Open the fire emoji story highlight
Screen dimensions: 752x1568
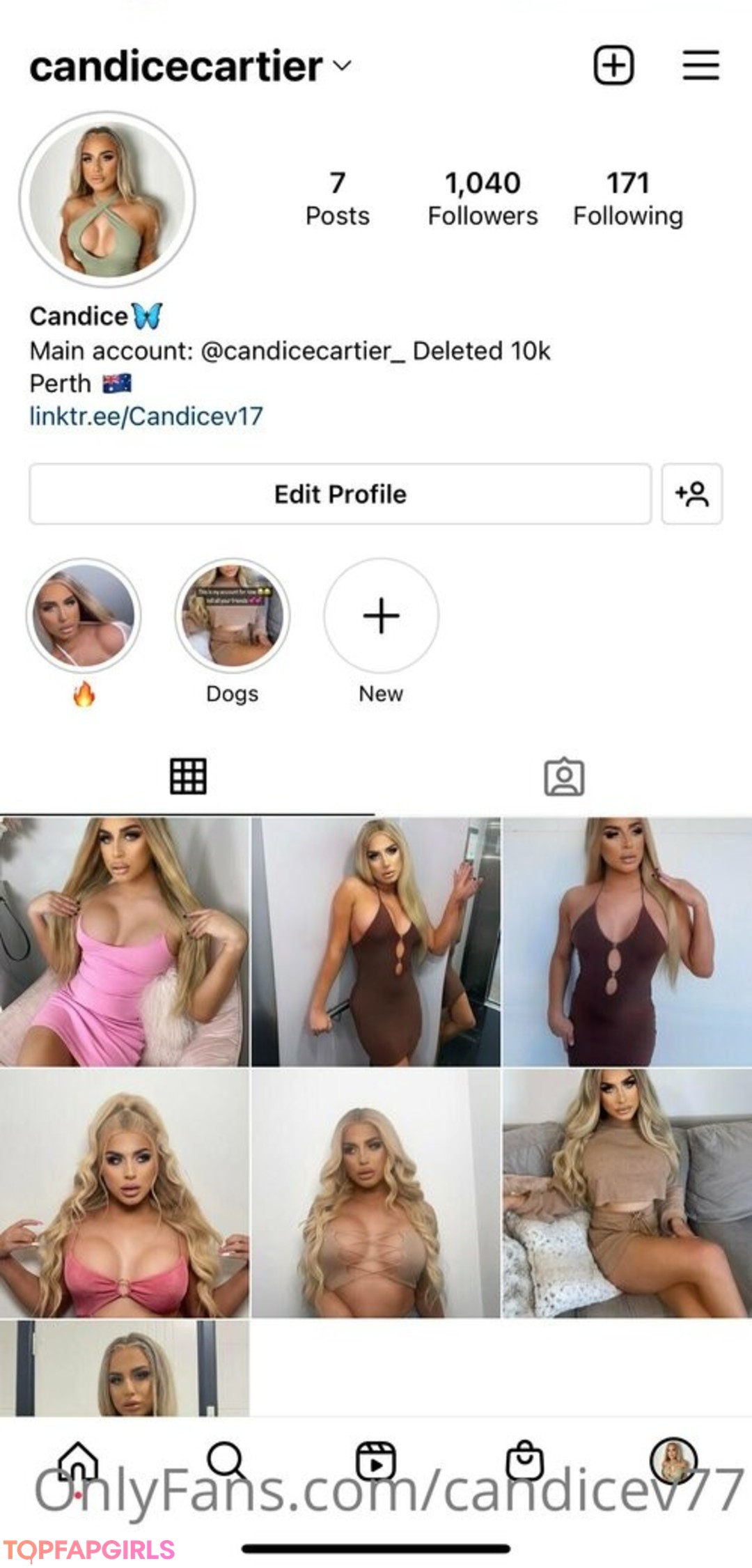[x=84, y=616]
